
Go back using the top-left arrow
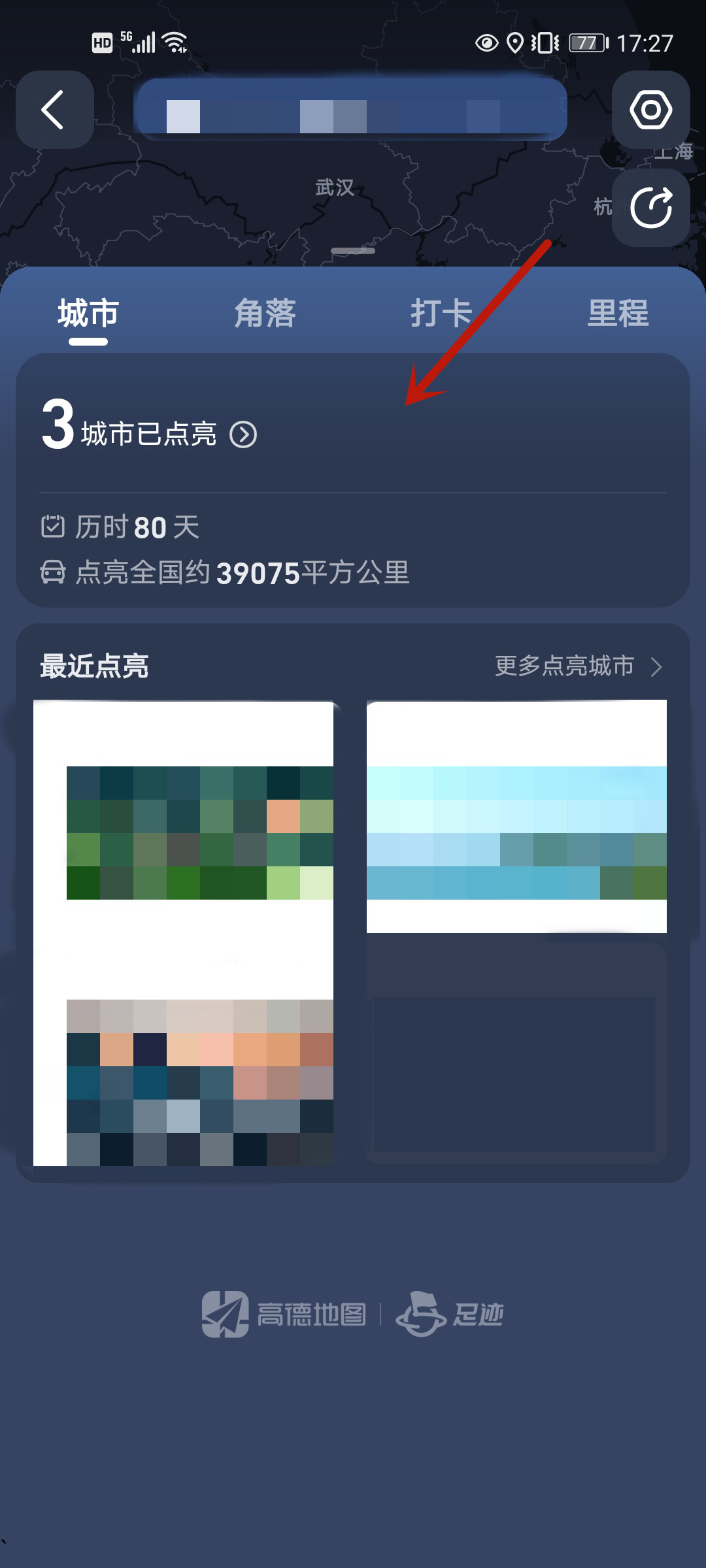click(54, 110)
